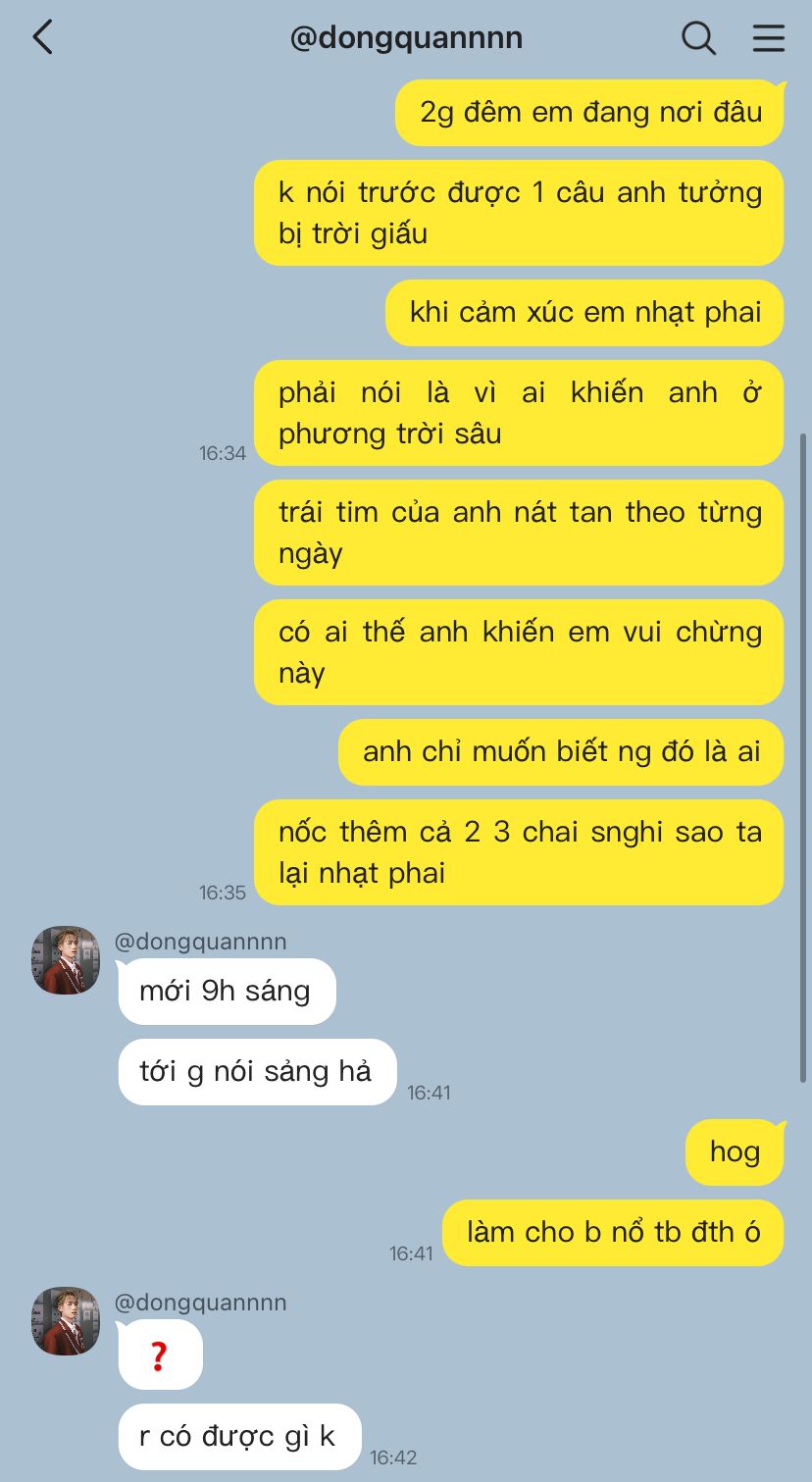
Task: Open dongquannnn's avatar above "mới 9h sáng"
Action: tap(66, 960)
